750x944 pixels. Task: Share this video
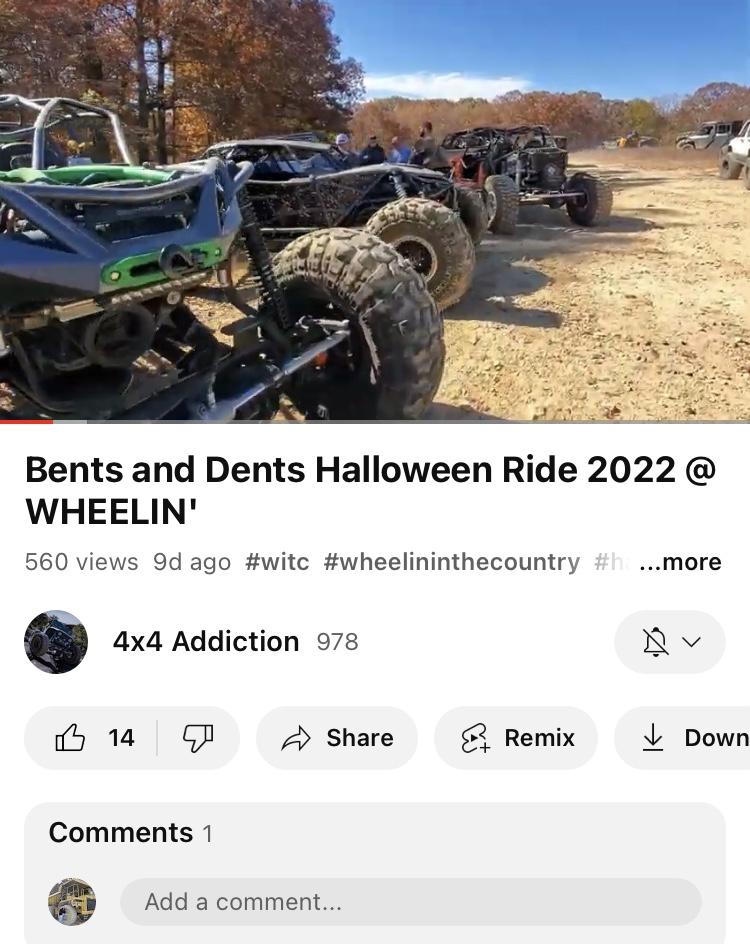coord(337,738)
